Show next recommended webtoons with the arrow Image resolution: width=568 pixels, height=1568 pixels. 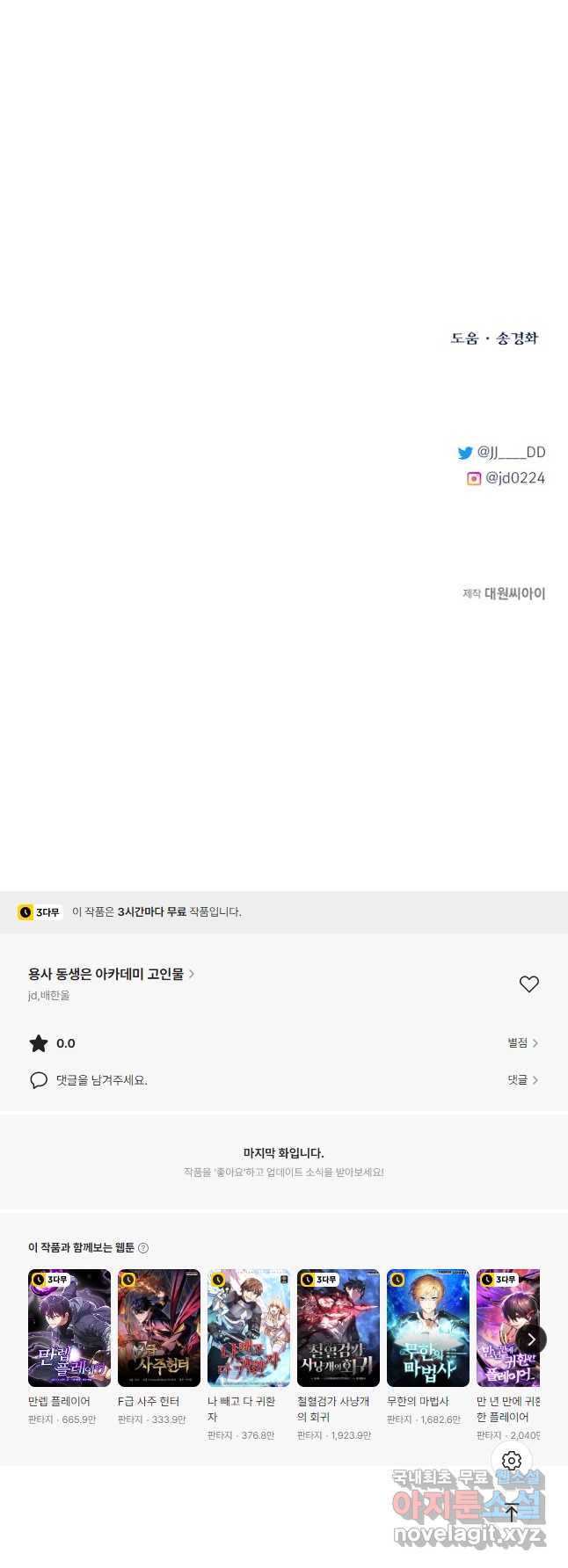pyautogui.click(x=531, y=1339)
